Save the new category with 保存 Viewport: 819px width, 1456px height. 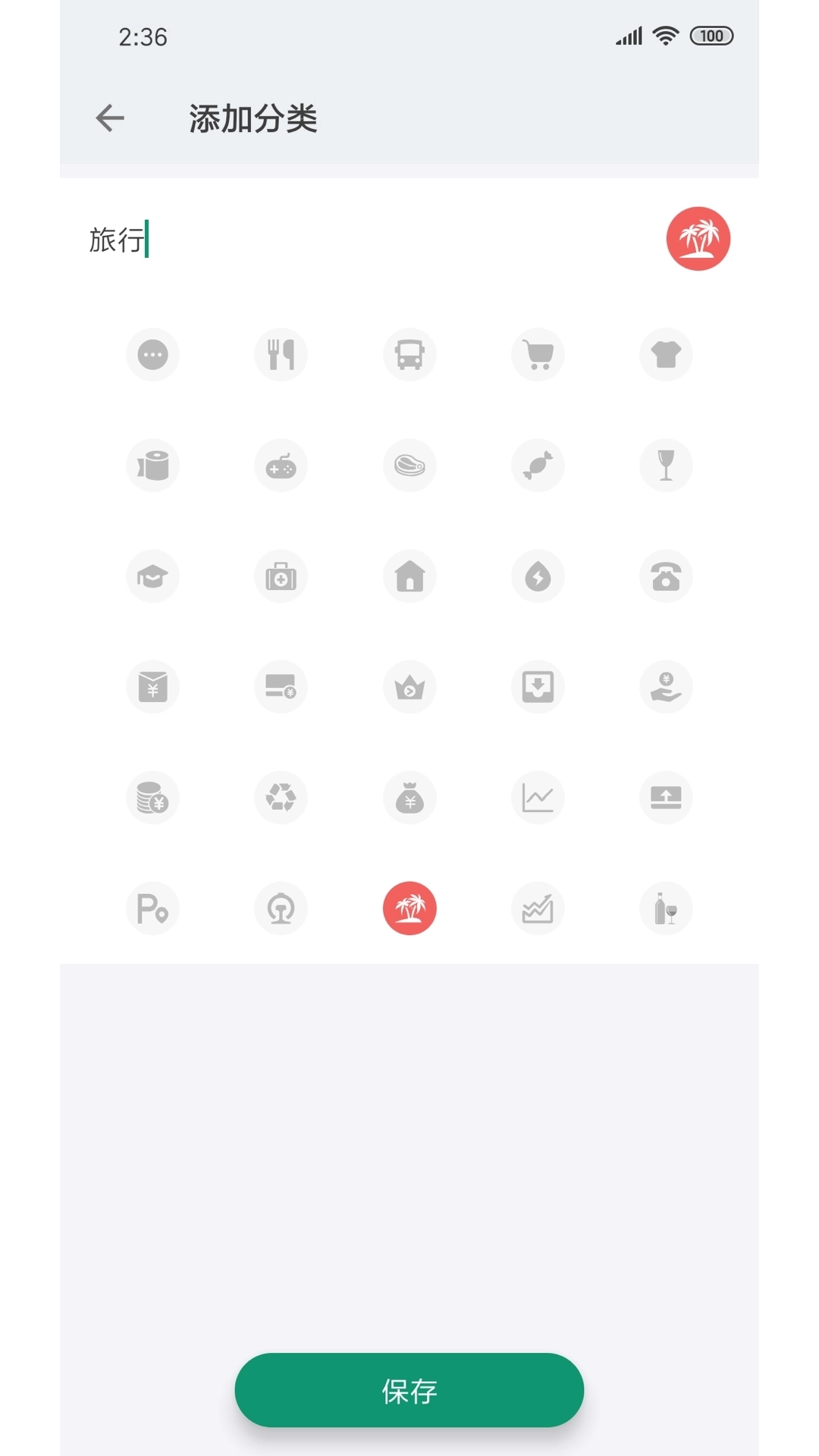click(x=409, y=1390)
